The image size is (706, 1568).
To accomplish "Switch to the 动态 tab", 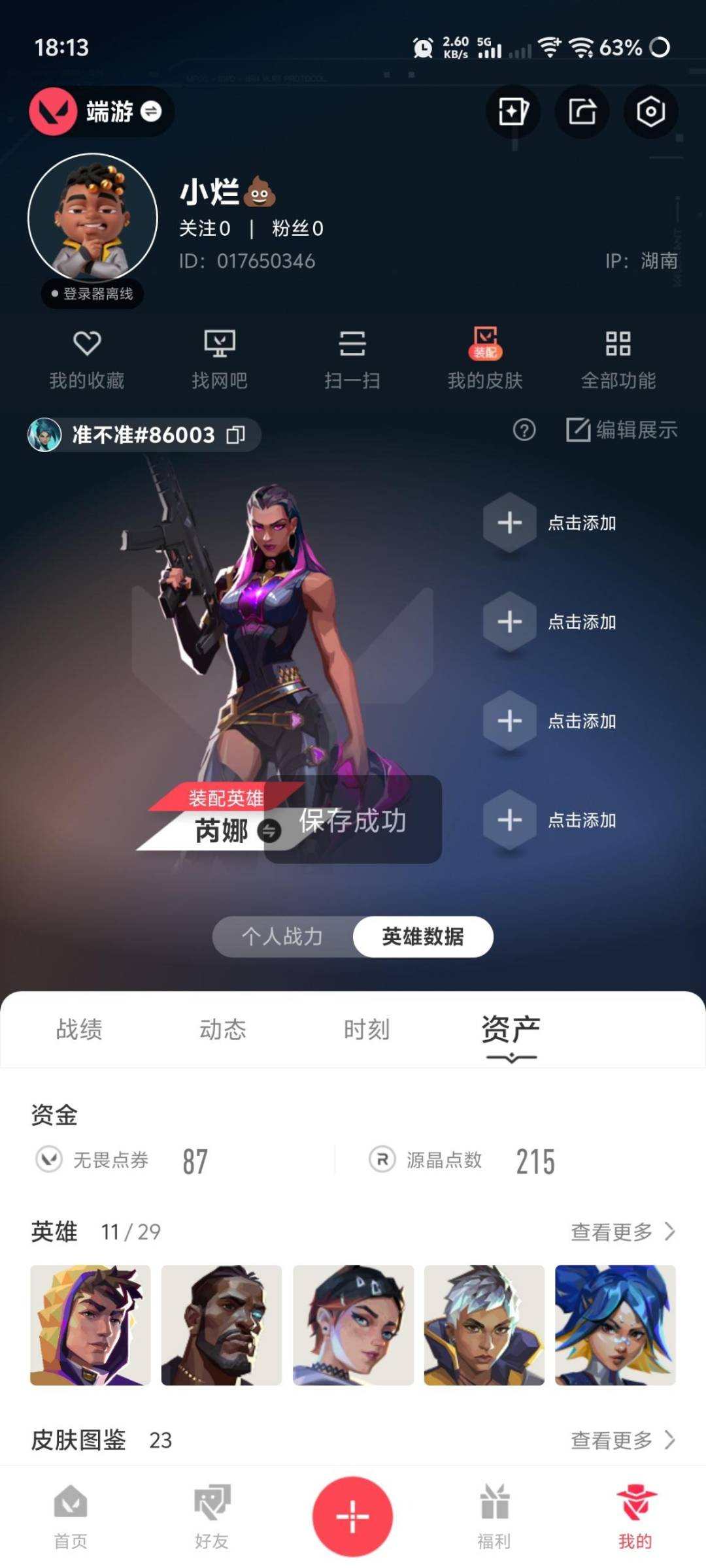I will coord(222,1029).
